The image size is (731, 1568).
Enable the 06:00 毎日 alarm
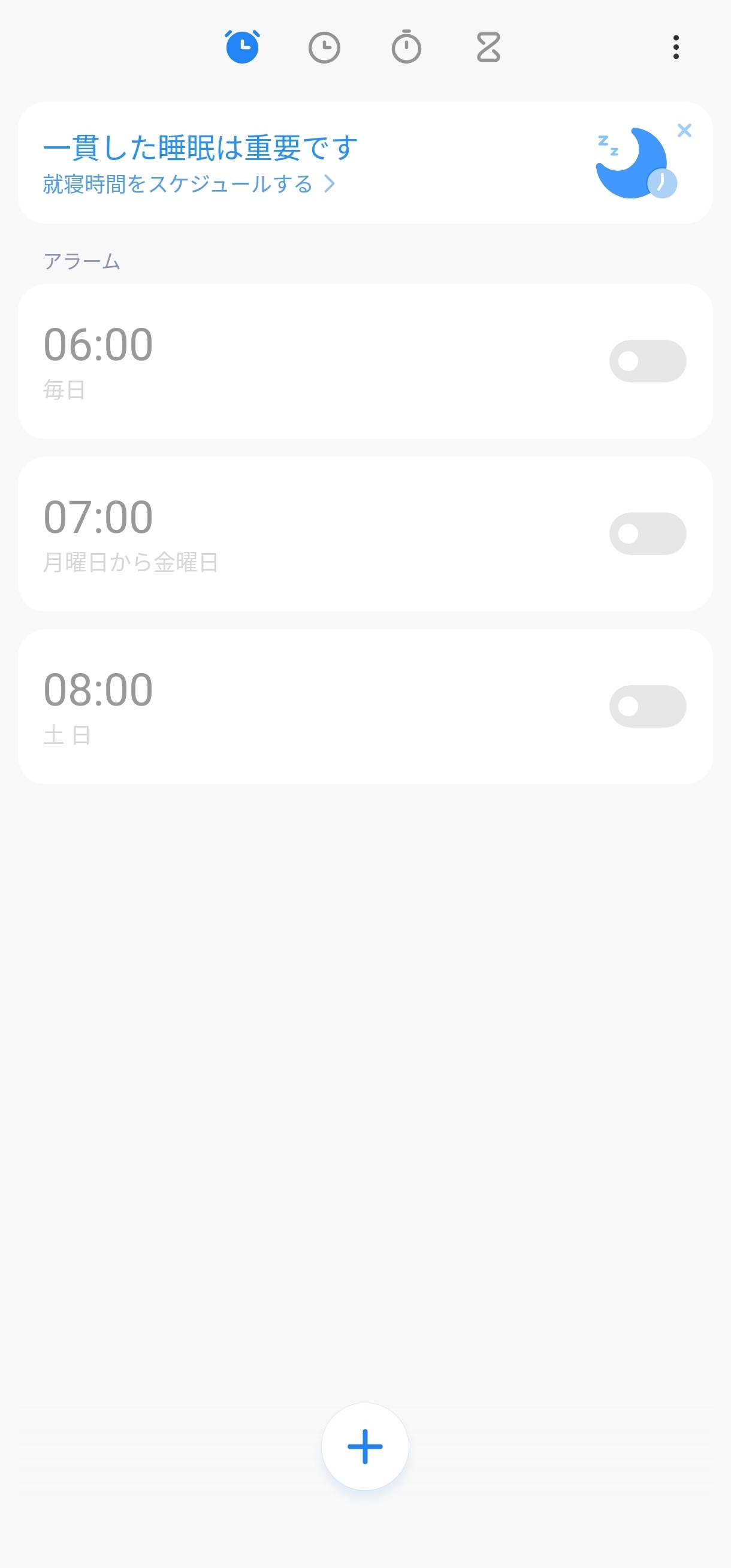pyautogui.click(x=647, y=361)
